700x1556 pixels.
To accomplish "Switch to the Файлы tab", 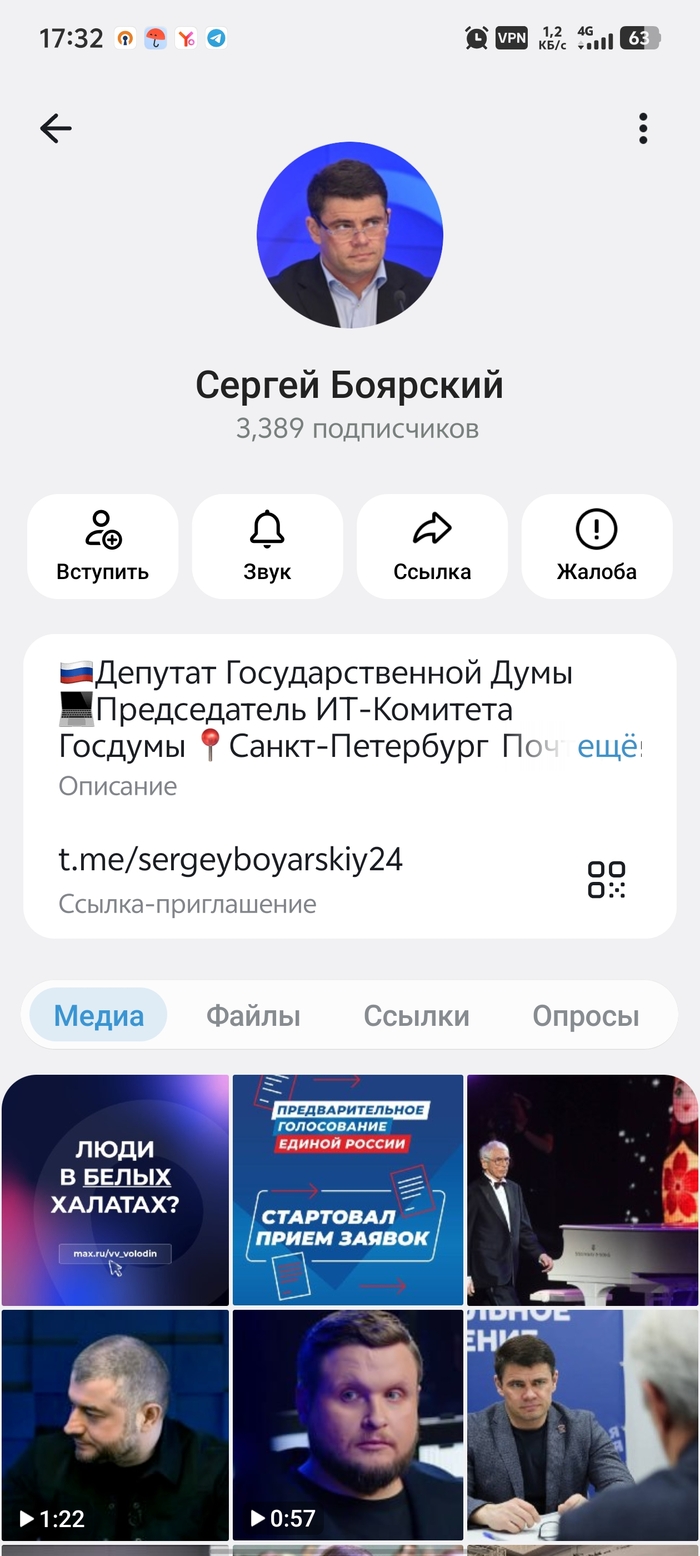I will (x=253, y=1016).
